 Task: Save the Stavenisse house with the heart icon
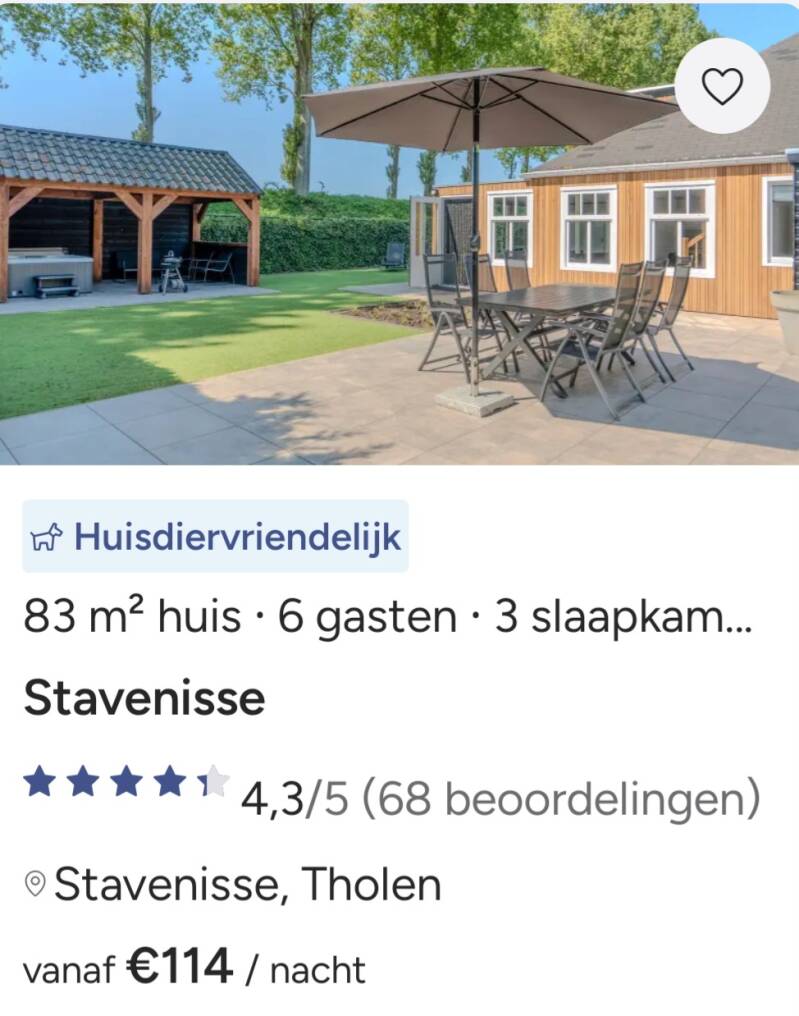722,86
